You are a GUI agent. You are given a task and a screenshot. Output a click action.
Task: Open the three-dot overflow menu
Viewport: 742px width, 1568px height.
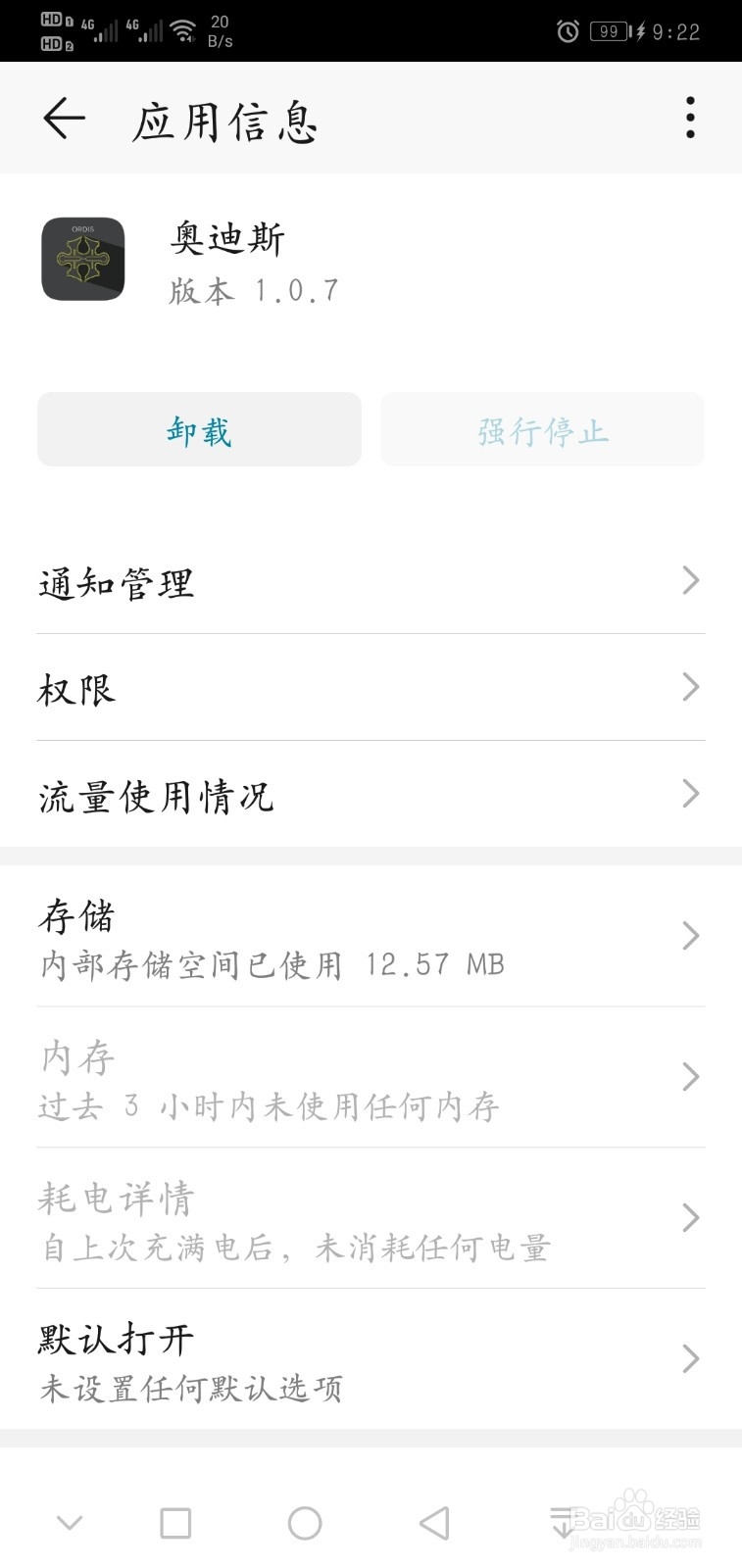(x=690, y=119)
